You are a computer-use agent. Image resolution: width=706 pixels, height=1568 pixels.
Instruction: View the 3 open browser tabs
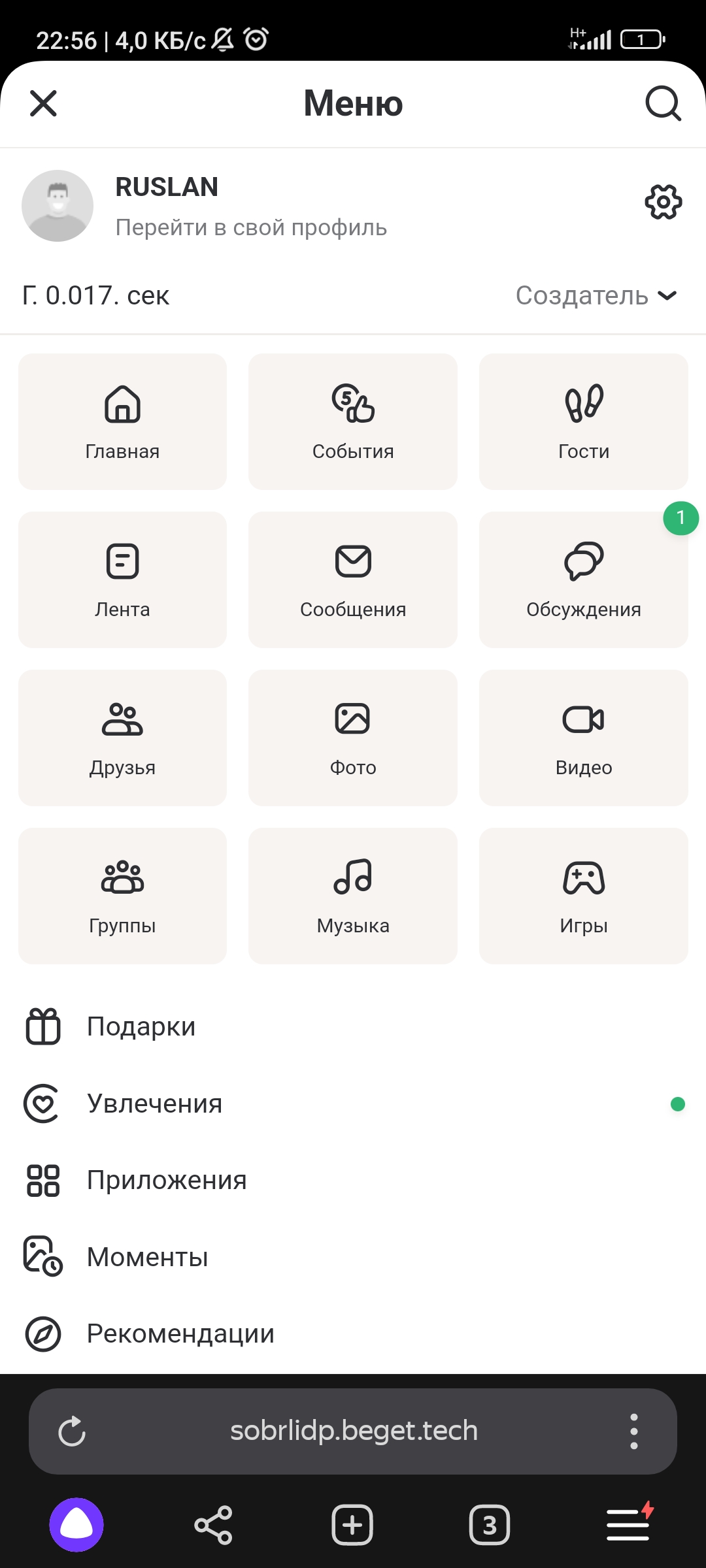click(489, 1526)
